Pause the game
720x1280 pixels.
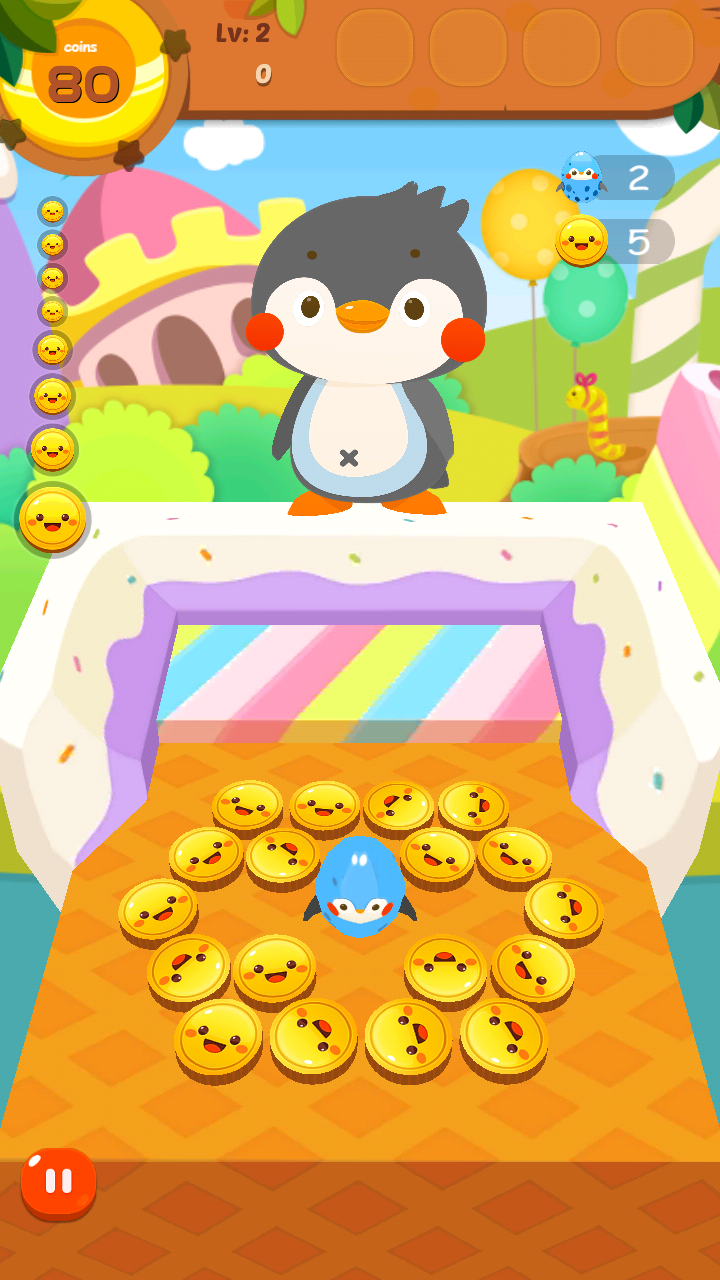58,1182
